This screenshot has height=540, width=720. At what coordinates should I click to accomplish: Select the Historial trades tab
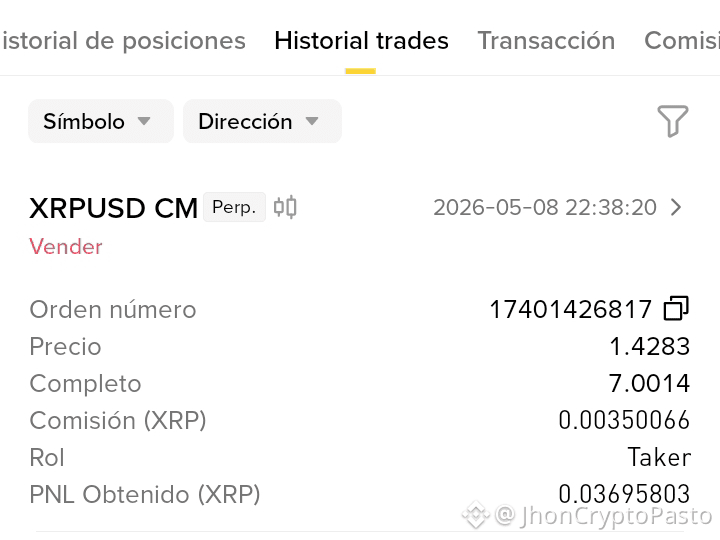(361, 40)
